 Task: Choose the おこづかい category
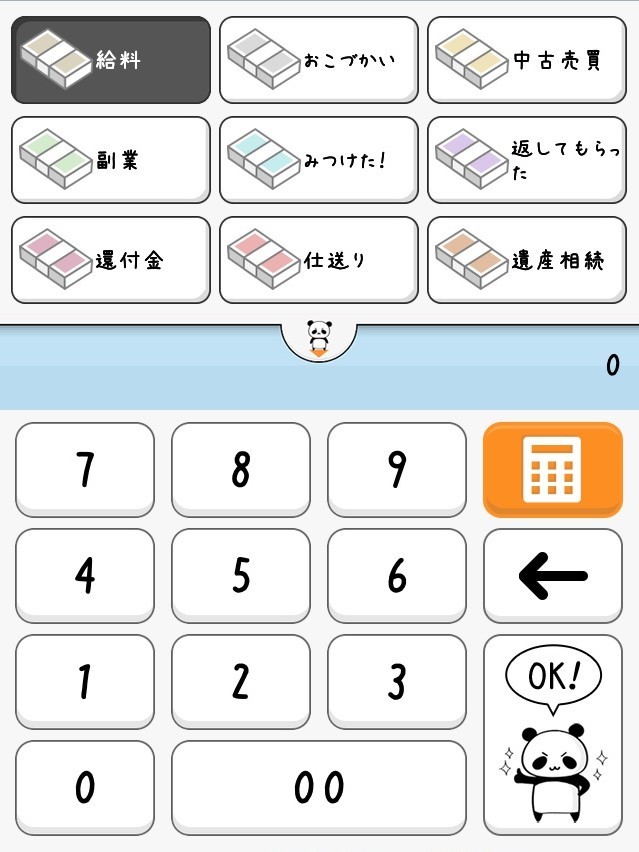point(319,60)
